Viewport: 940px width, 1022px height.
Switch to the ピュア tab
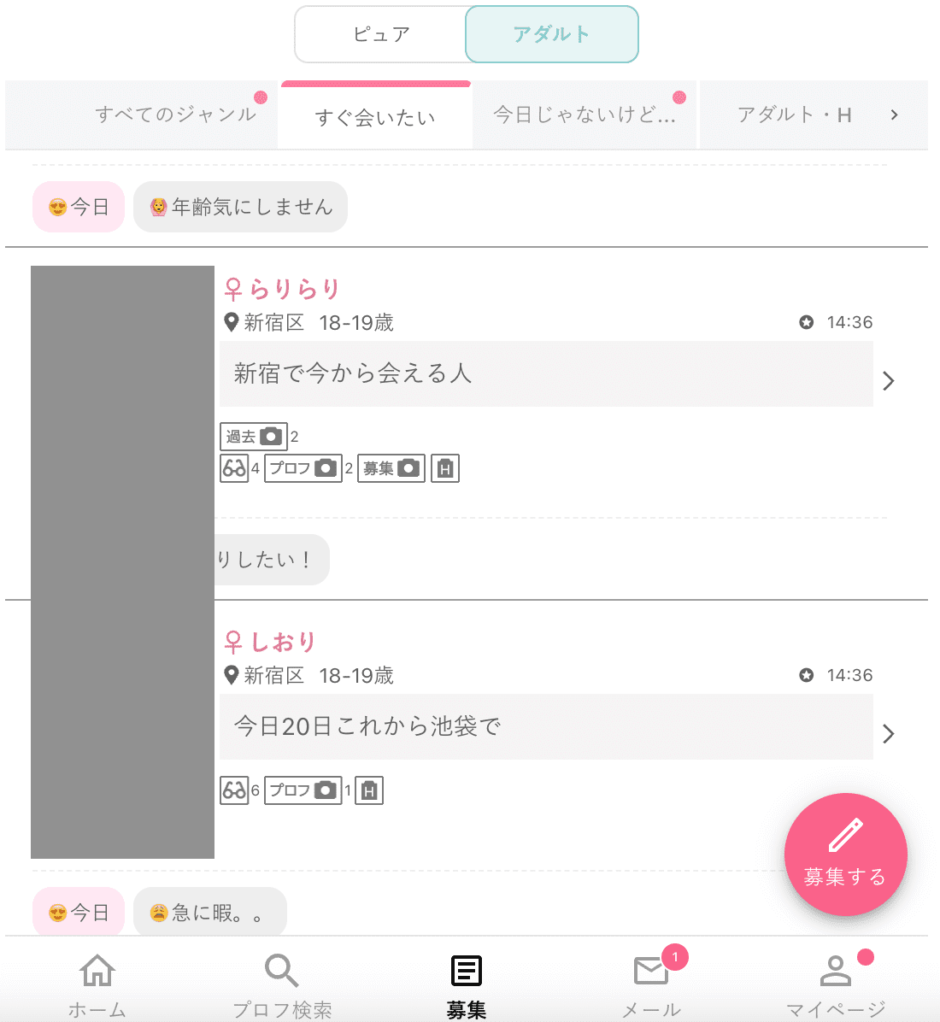pos(382,34)
